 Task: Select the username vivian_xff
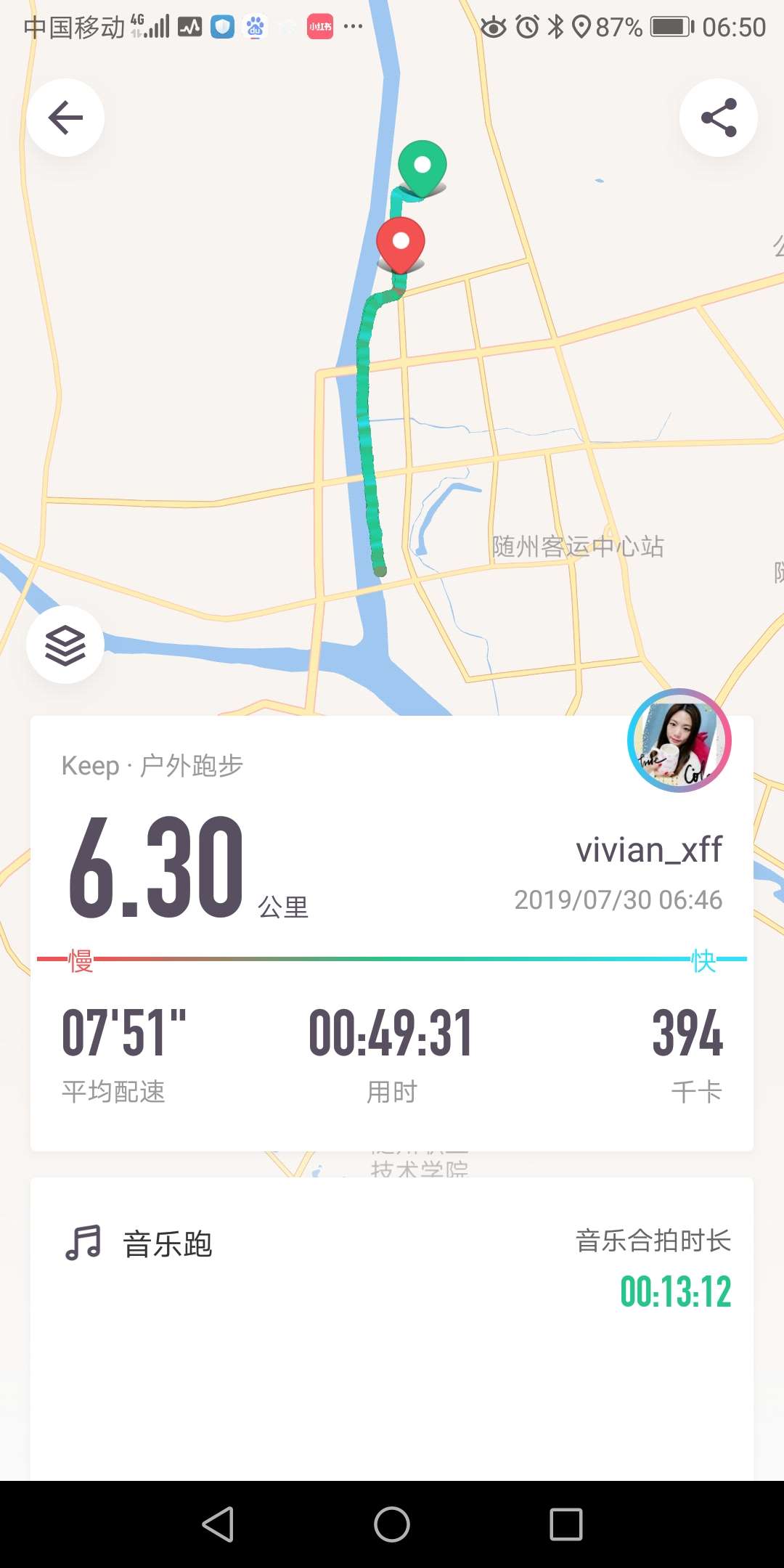point(650,848)
